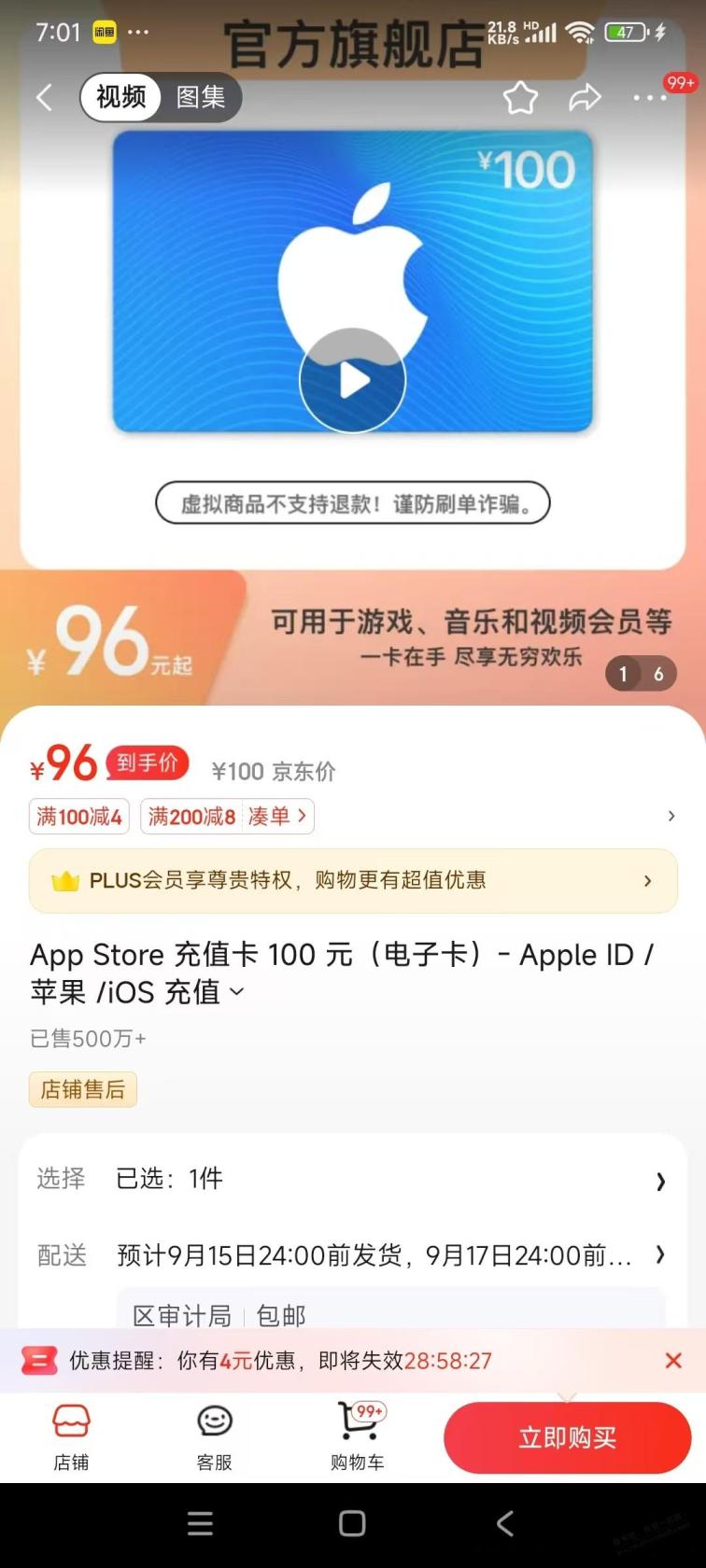
Task: Switch to the 视频 tab
Action: click(x=121, y=97)
